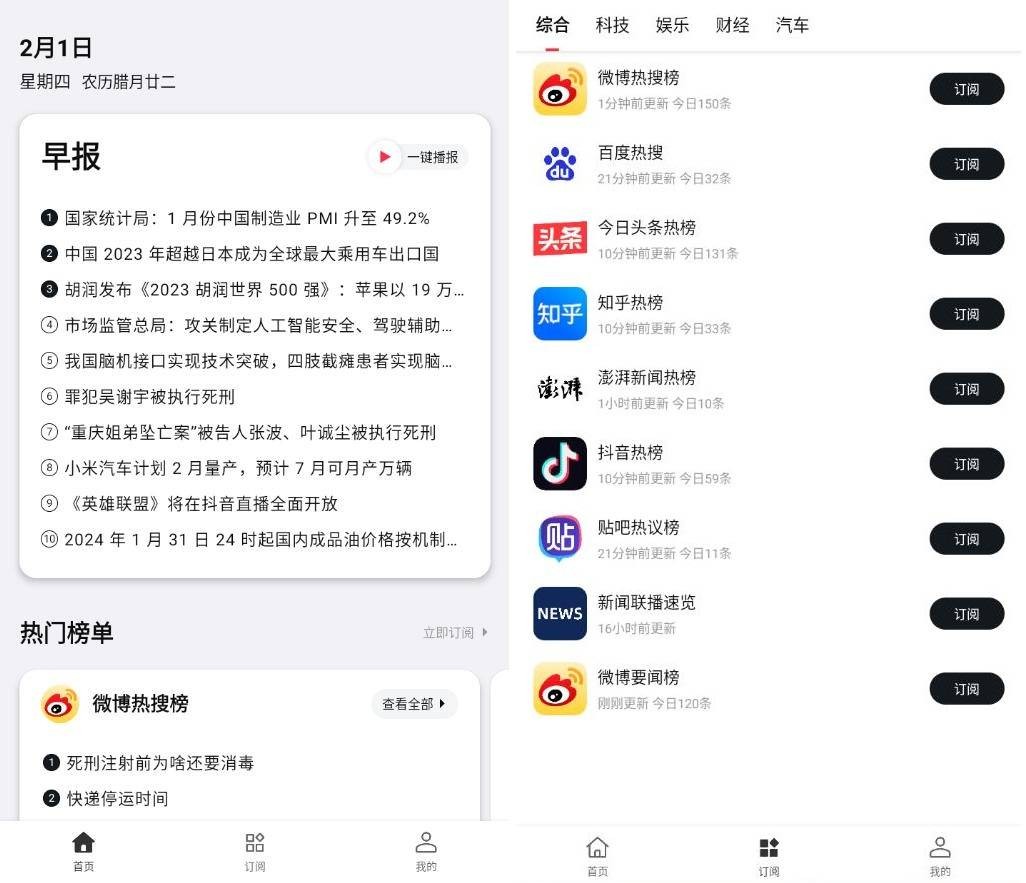This screenshot has height=883, width=1026.
Task: Subscribe to 百度热搜
Action: tap(966, 164)
